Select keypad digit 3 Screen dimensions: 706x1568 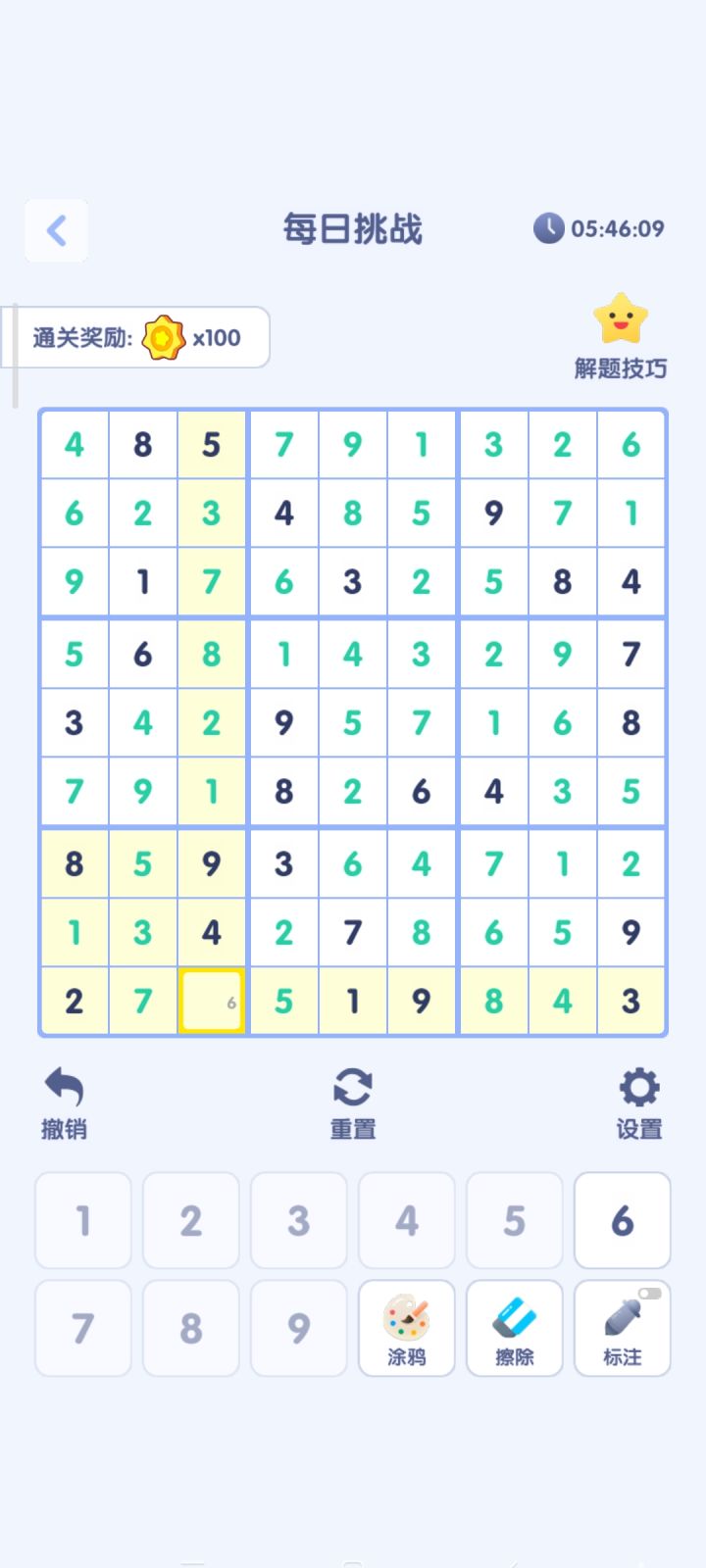(x=299, y=1220)
